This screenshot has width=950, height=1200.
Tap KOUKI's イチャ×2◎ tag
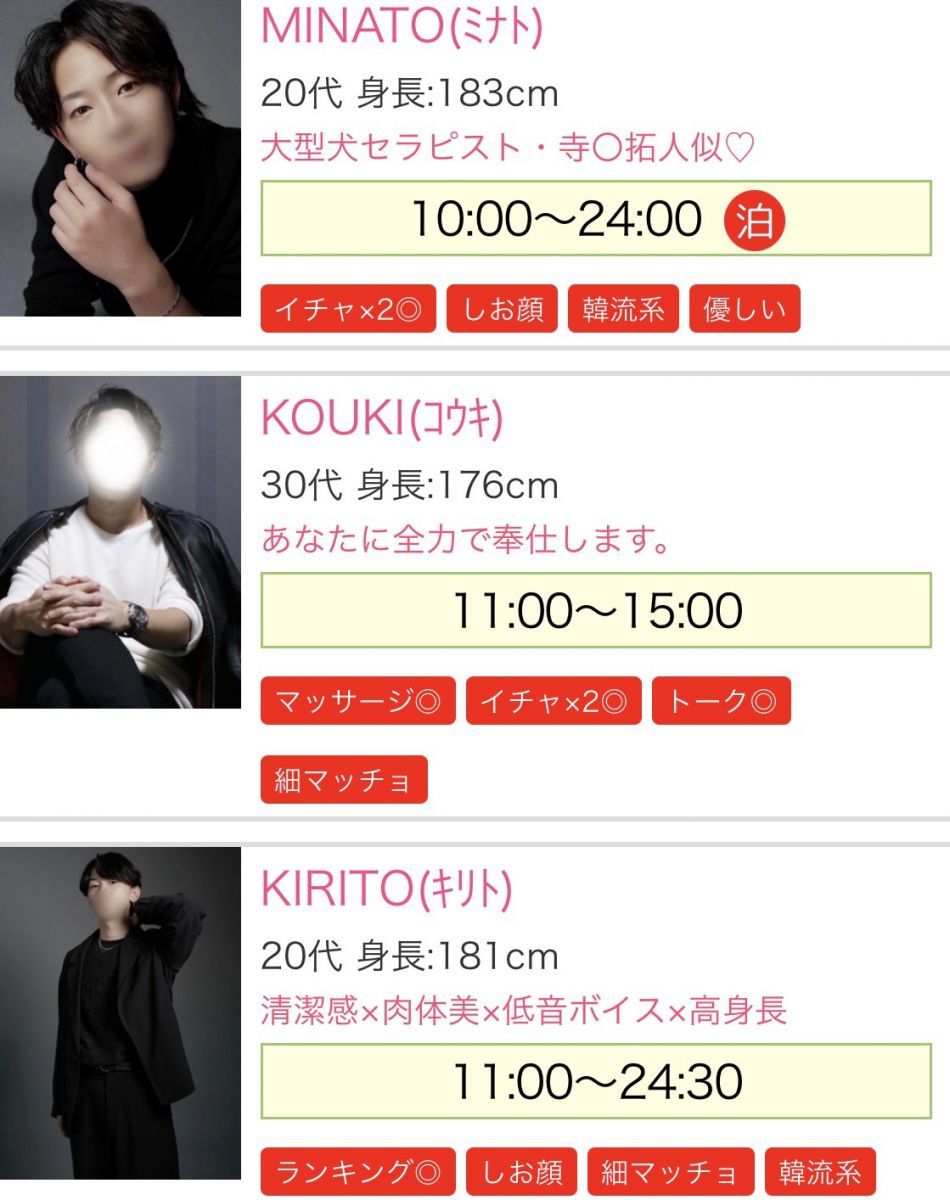553,701
